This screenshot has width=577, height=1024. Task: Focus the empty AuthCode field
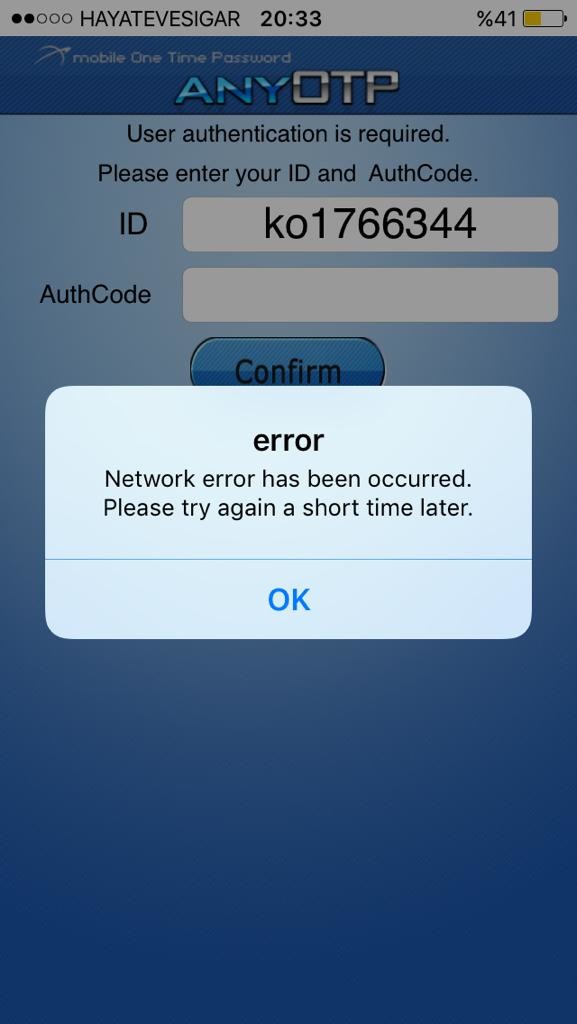pyautogui.click(x=370, y=295)
